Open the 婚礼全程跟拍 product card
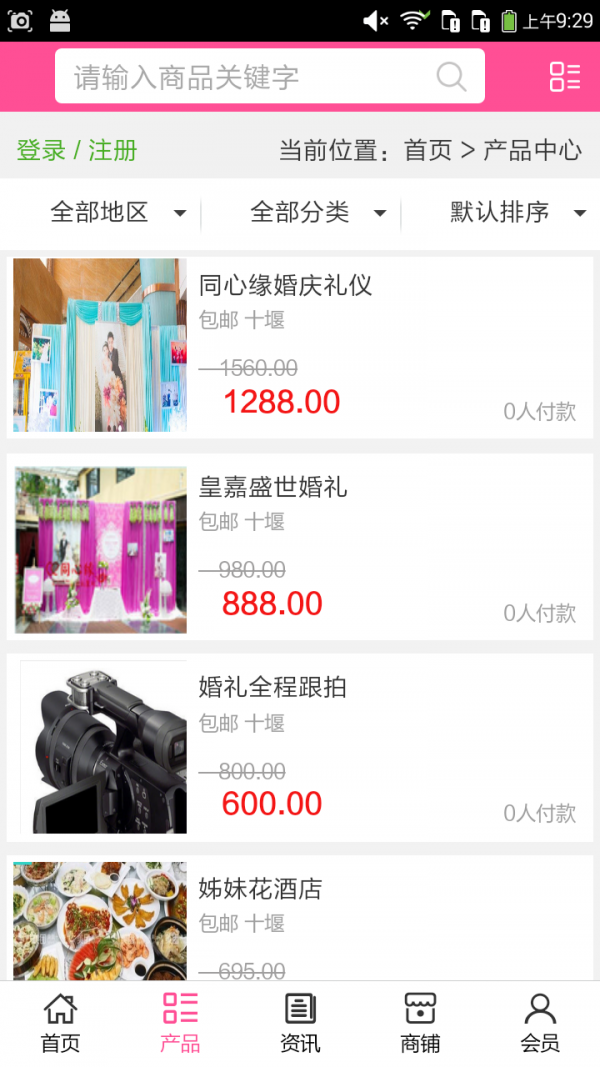The height and width of the screenshot is (1067, 600). (300, 748)
